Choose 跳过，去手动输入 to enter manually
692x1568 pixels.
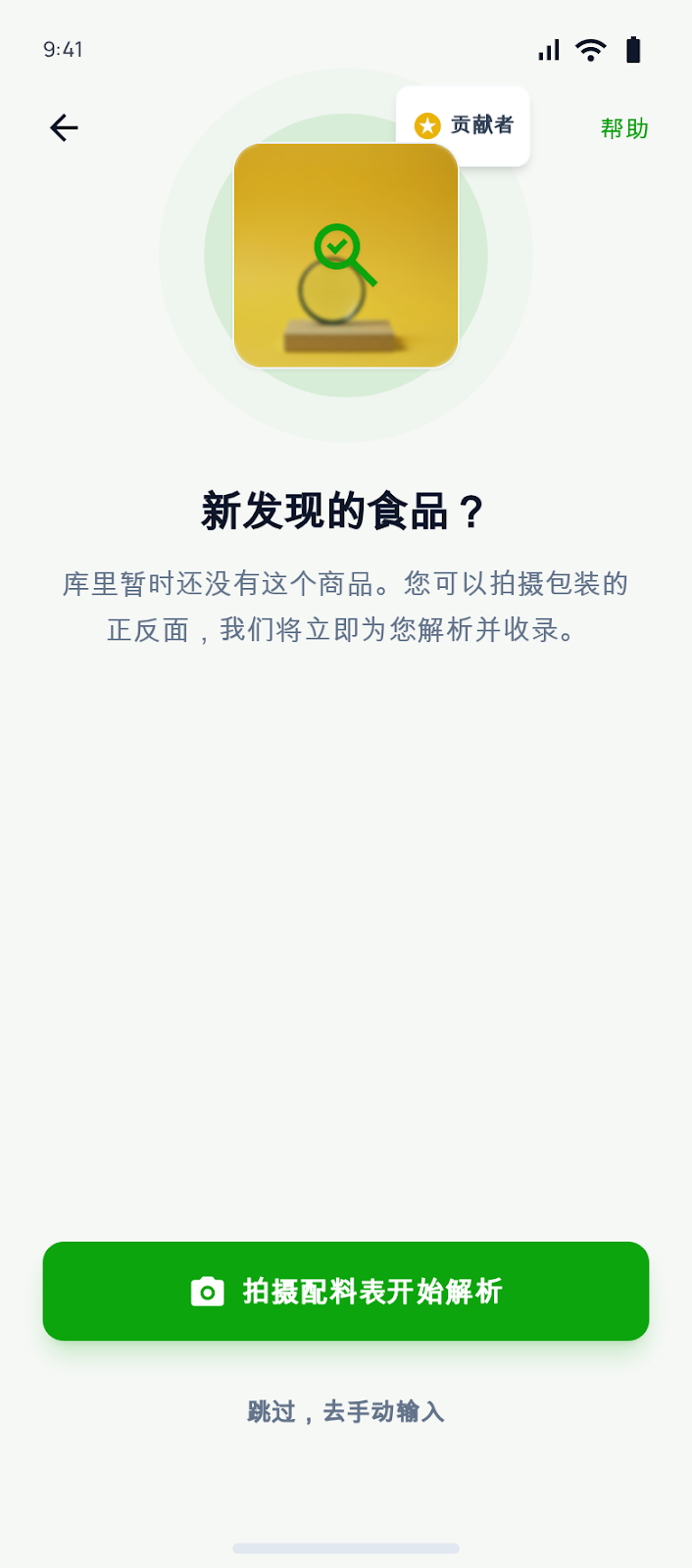[346, 1411]
